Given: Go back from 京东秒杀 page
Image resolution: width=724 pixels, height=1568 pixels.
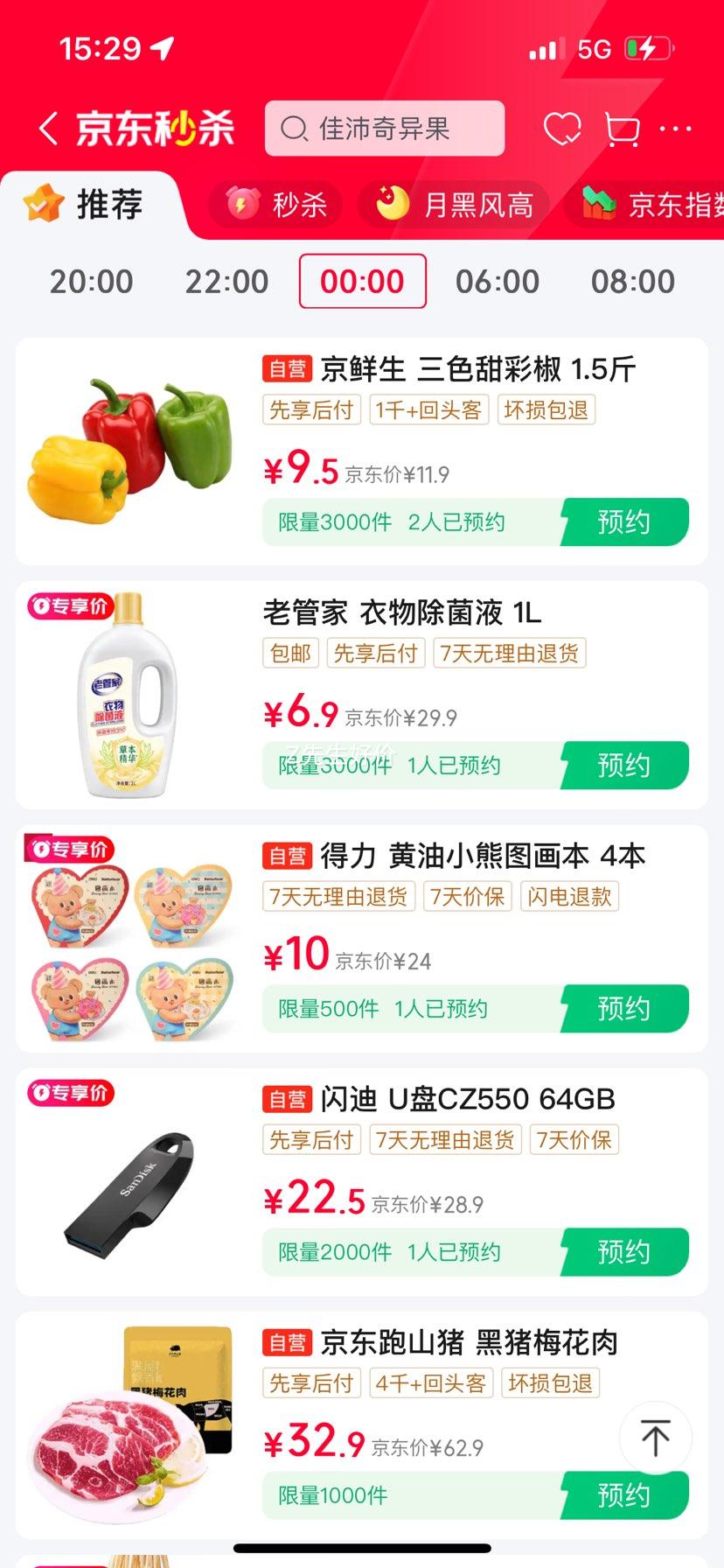Looking at the screenshot, I should [x=49, y=129].
